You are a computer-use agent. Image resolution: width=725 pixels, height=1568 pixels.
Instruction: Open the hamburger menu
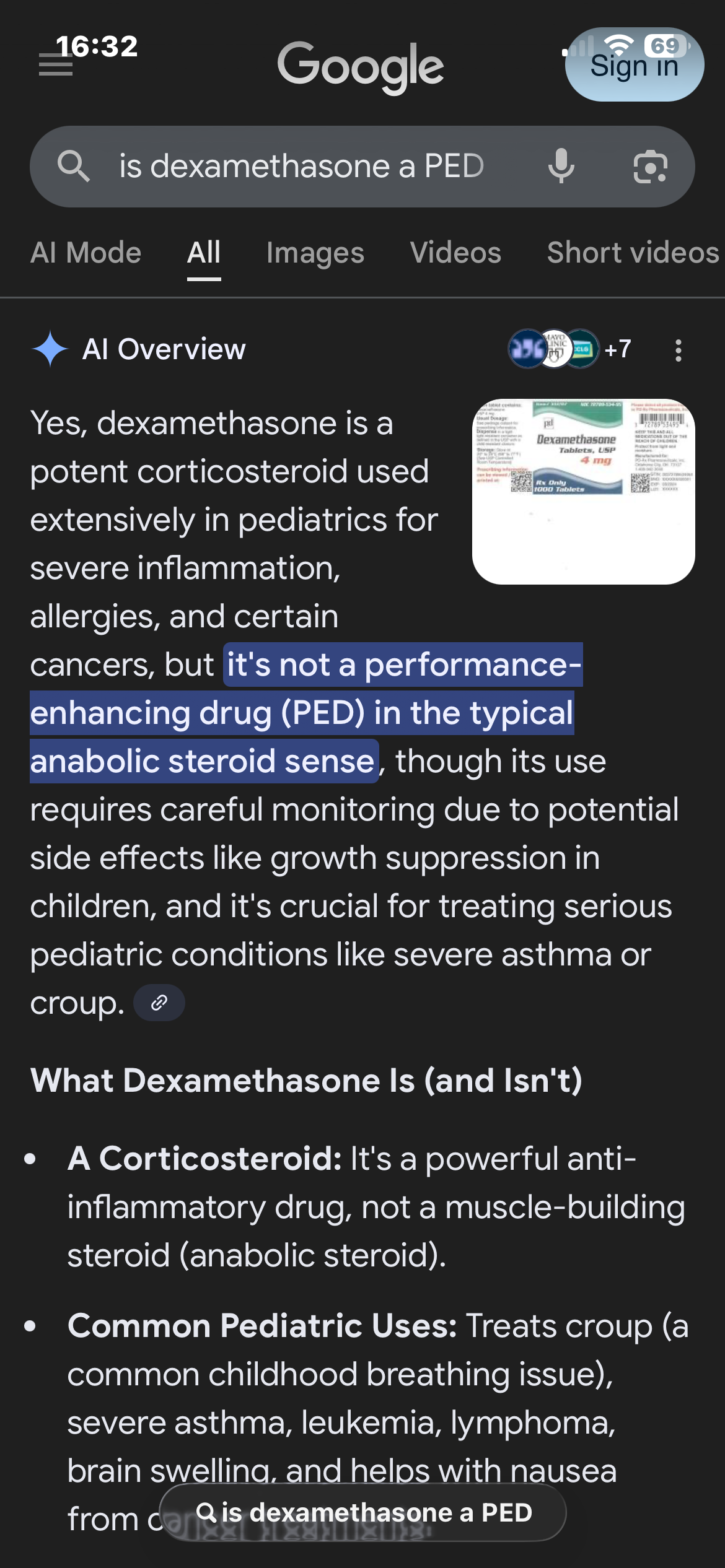(x=56, y=65)
